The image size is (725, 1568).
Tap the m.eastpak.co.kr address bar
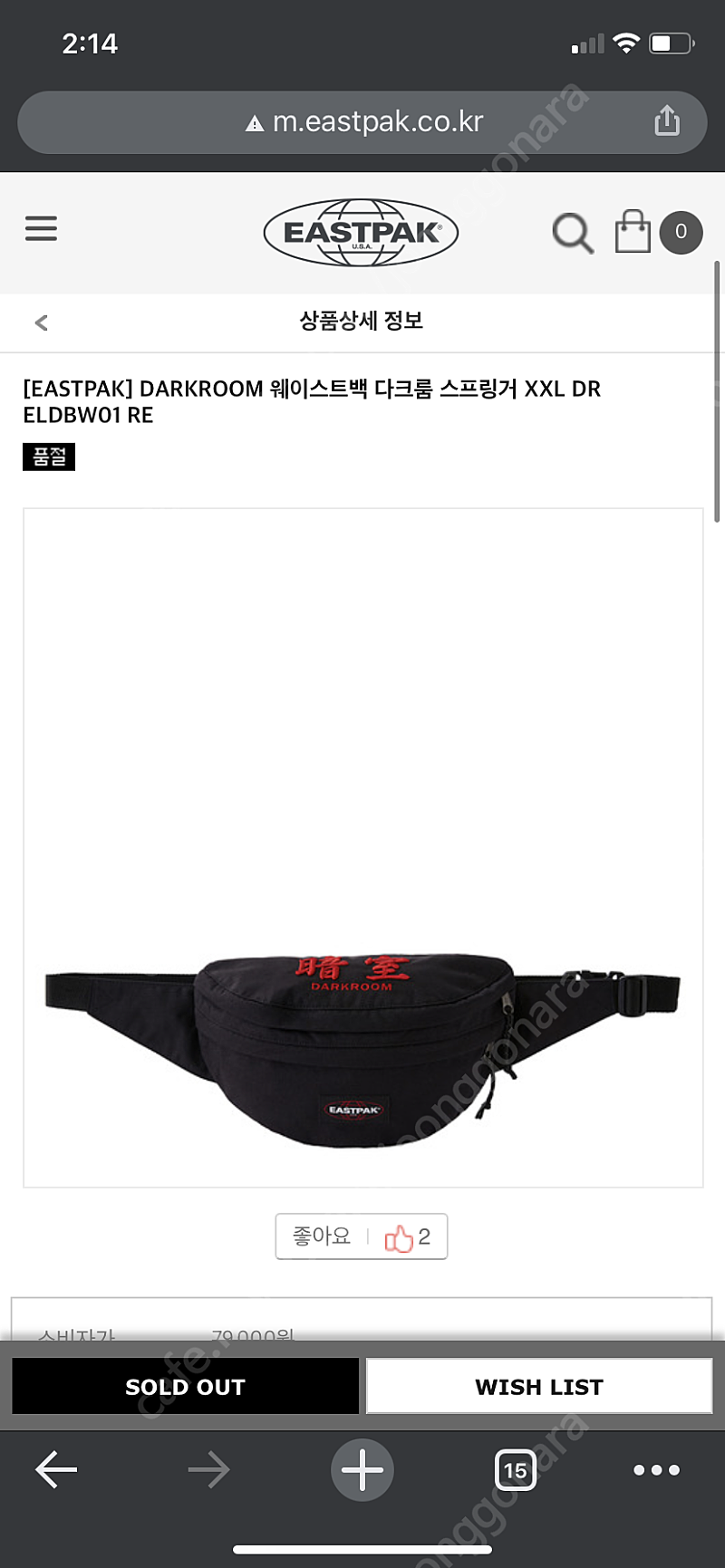[x=362, y=121]
